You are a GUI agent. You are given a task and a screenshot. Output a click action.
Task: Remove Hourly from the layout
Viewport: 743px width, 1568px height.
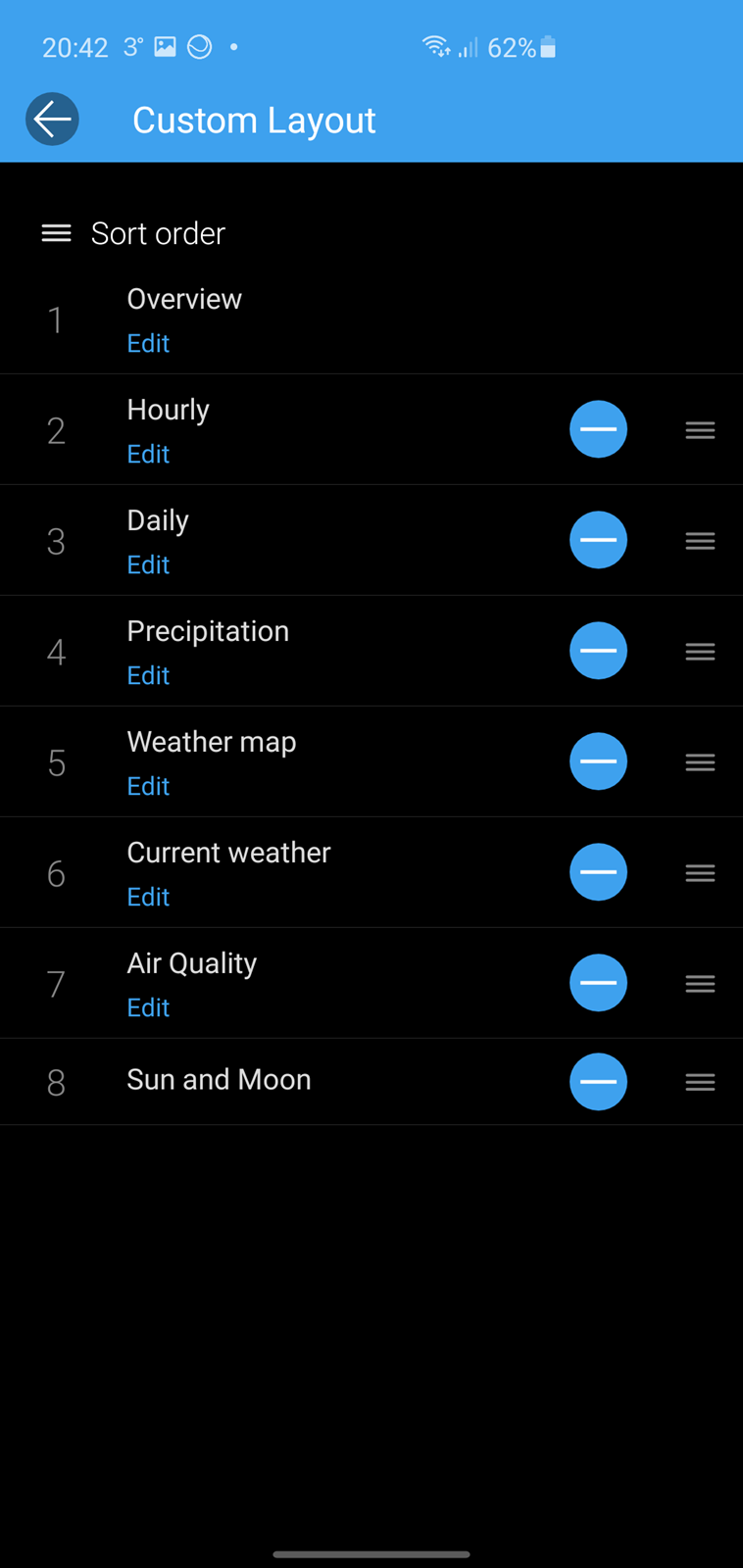(598, 429)
